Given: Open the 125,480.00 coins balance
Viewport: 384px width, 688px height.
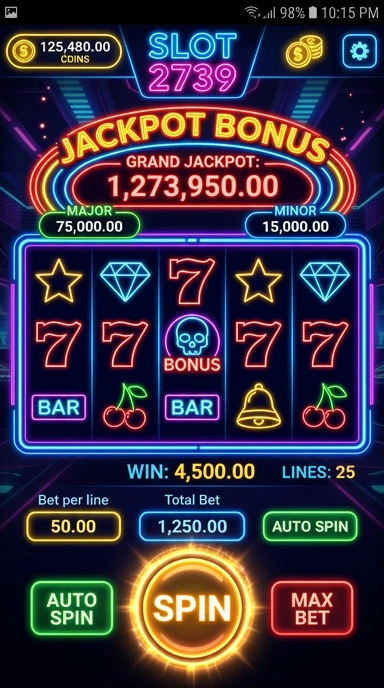Looking at the screenshot, I should click(x=64, y=52).
